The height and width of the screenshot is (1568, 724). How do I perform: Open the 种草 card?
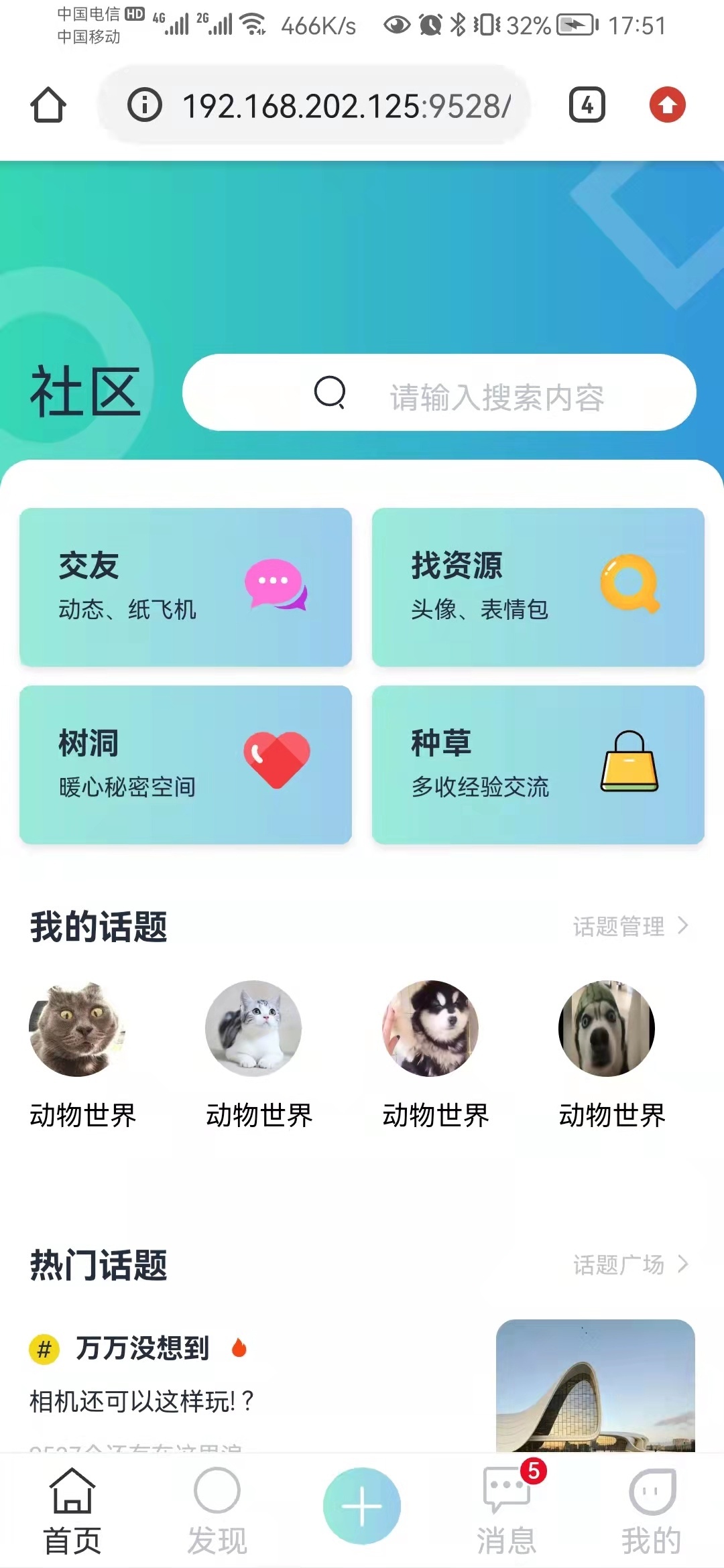[x=538, y=765]
